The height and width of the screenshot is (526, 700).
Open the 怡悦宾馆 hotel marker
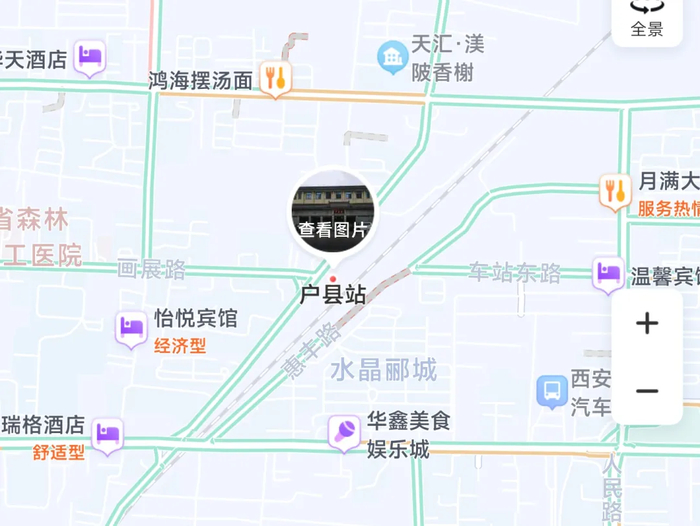pyautogui.click(x=131, y=329)
